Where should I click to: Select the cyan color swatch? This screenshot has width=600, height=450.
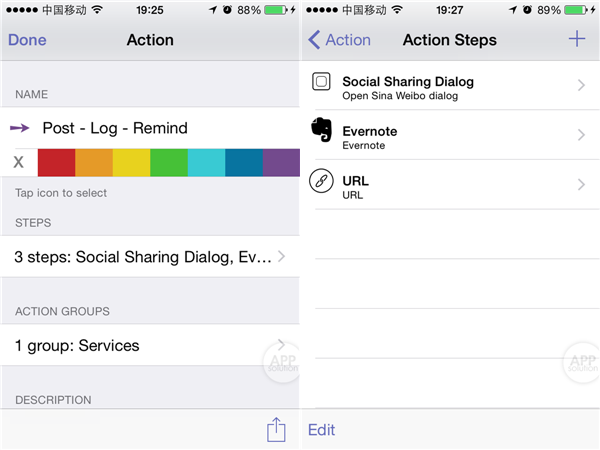(x=206, y=162)
